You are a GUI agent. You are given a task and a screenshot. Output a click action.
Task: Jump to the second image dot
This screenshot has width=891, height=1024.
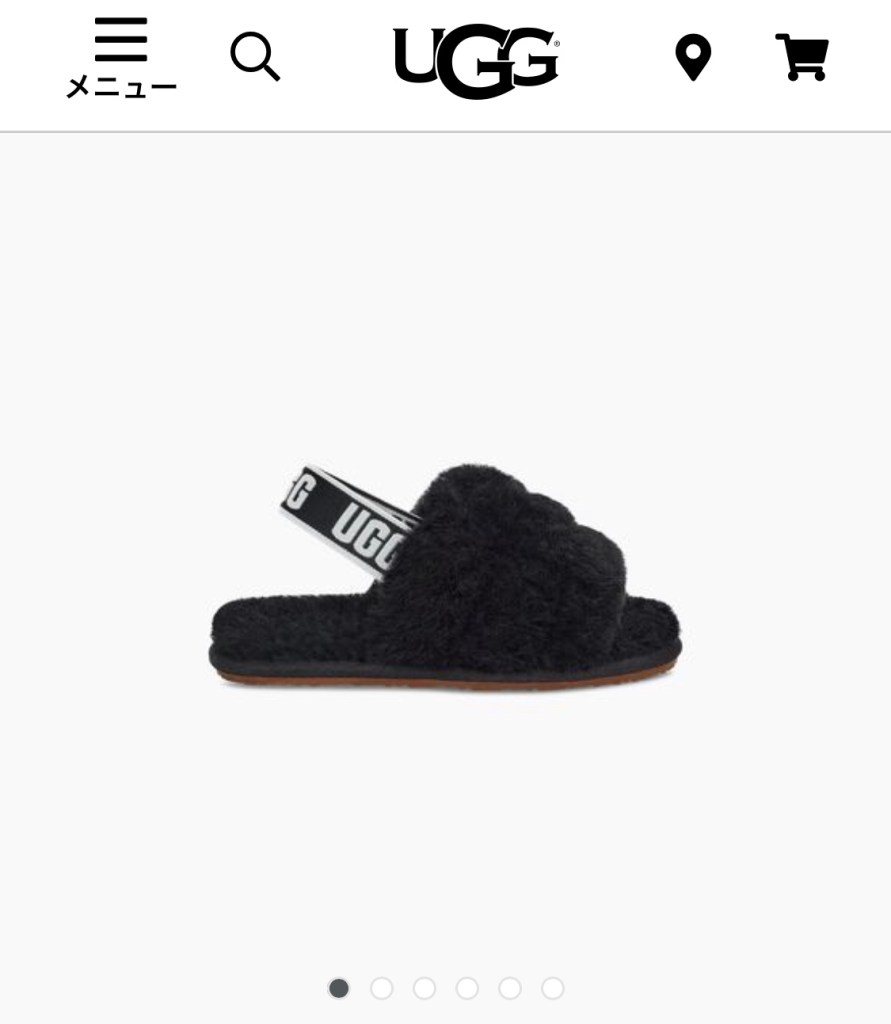click(x=381, y=988)
